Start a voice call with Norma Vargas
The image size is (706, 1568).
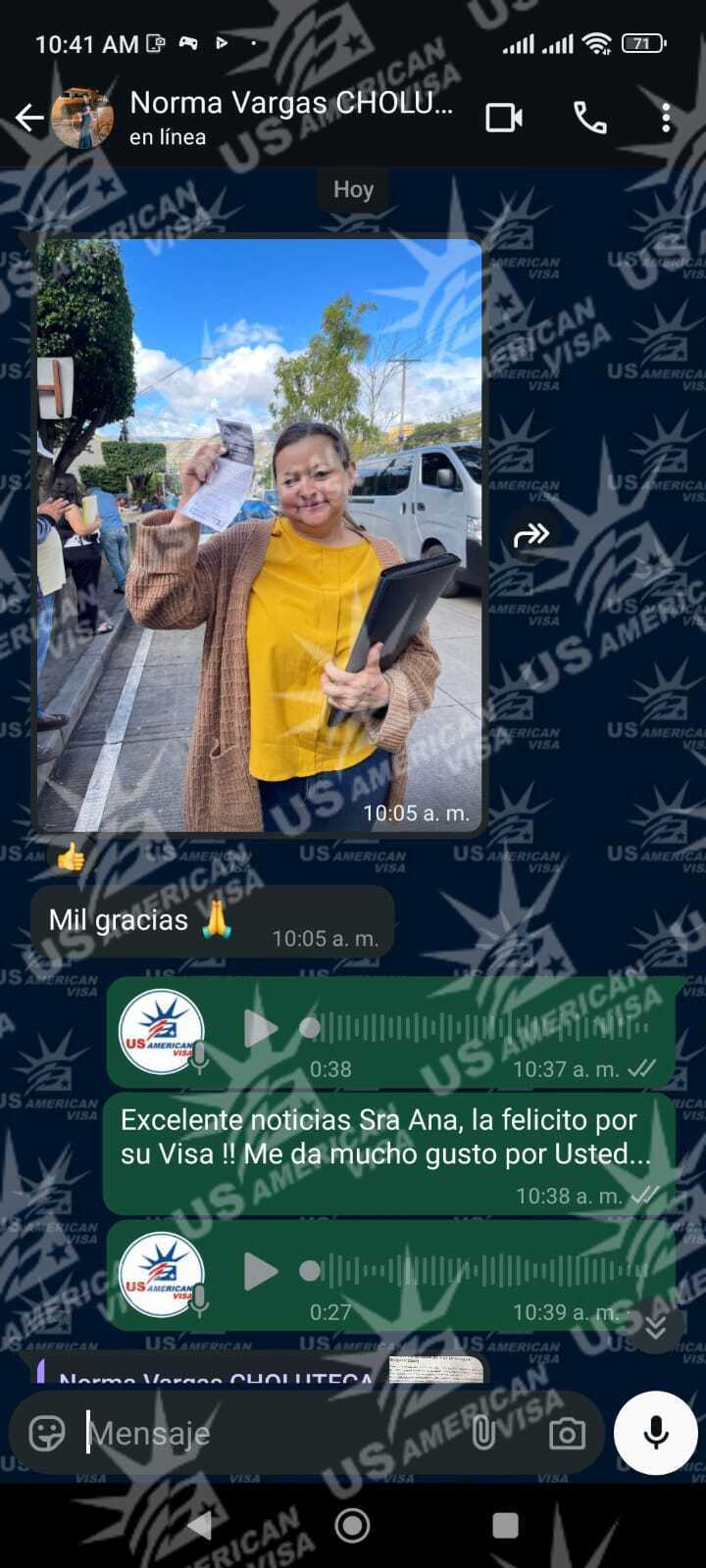589,119
